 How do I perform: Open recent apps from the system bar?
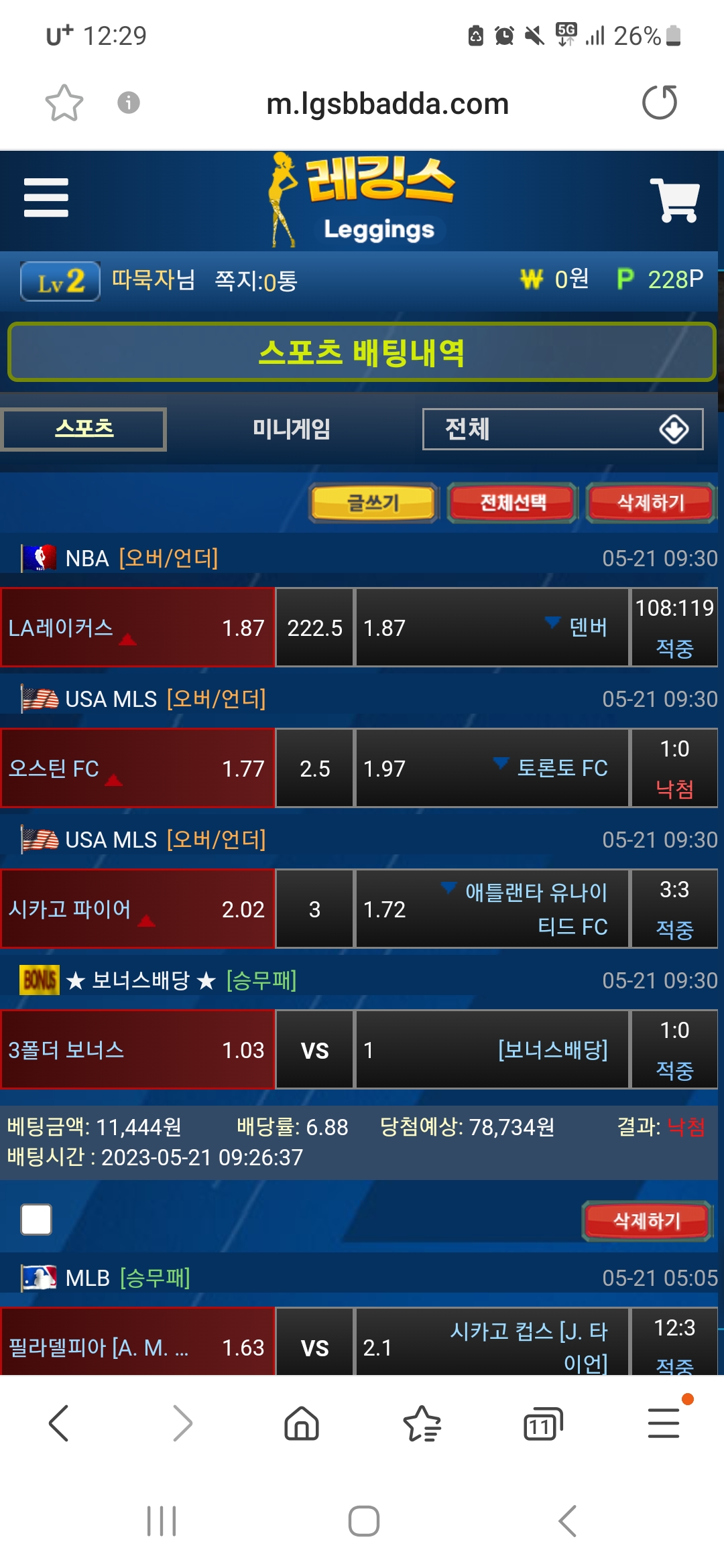coord(162,1521)
